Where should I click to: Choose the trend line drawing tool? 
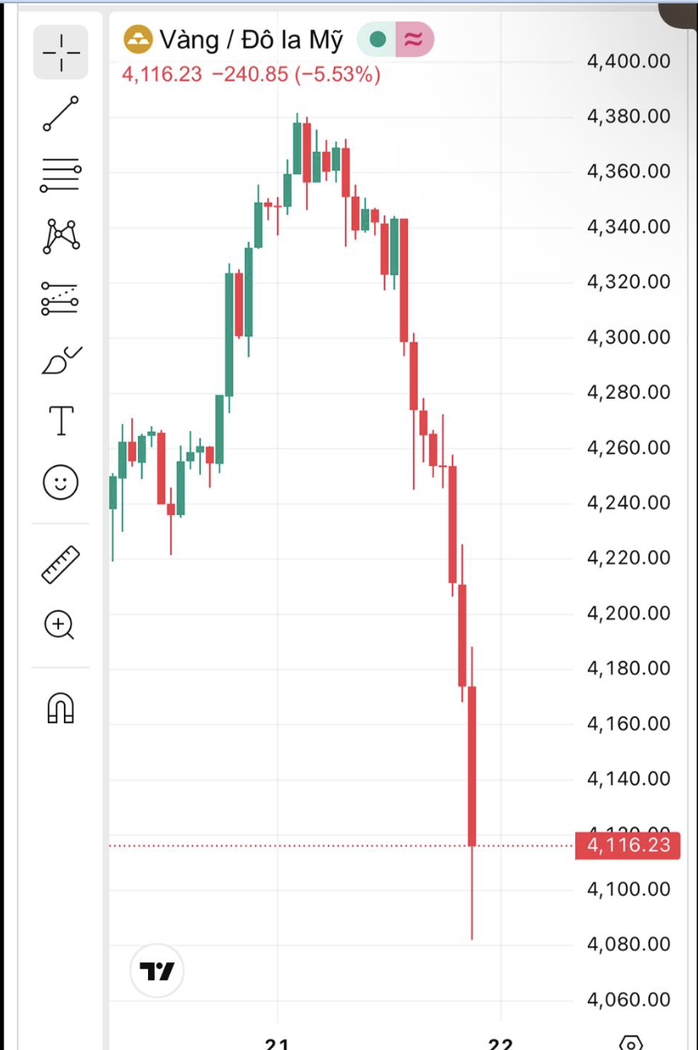click(x=61, y=114)
